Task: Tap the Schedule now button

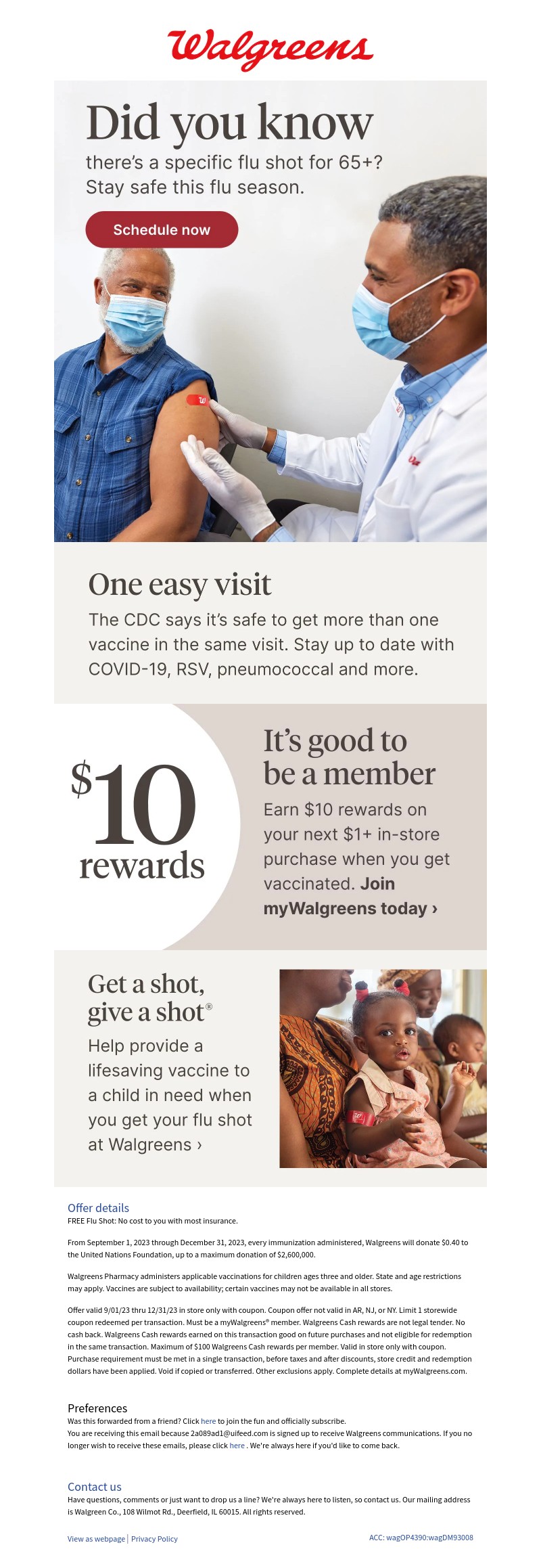Action: tap(162, 230)
